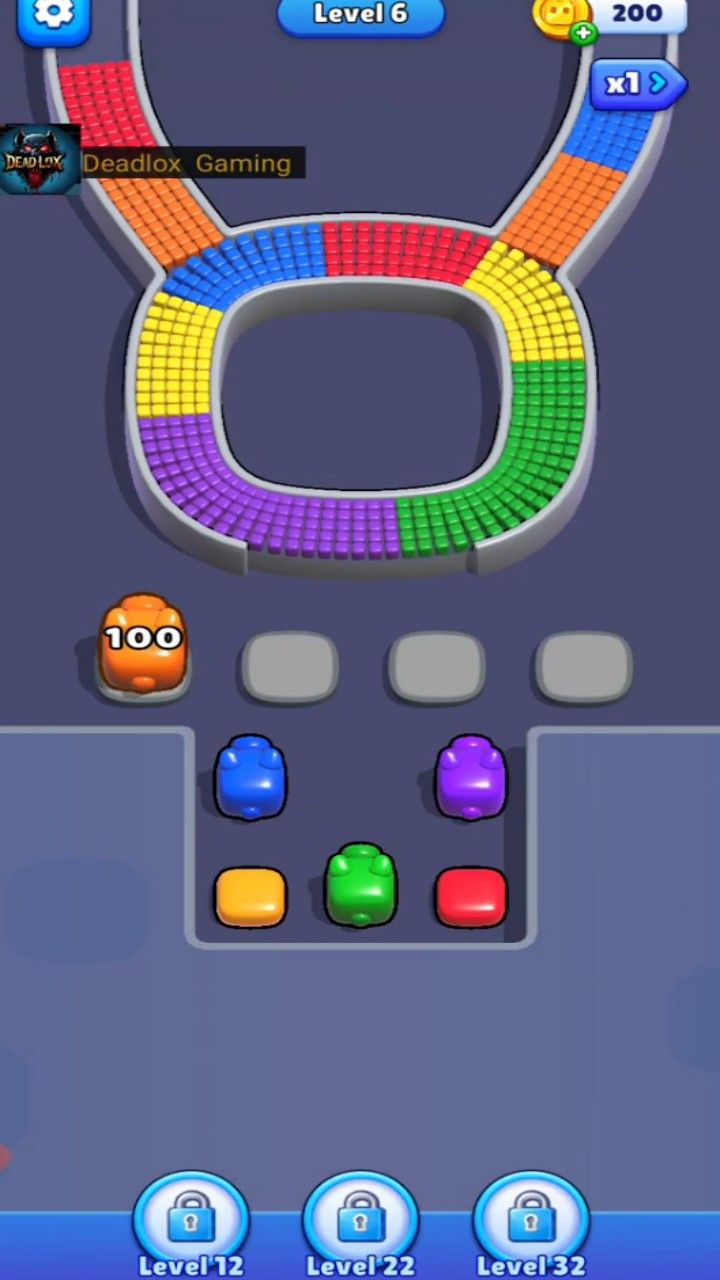
Task: Select the purple blob character
Action: point(471,777)
